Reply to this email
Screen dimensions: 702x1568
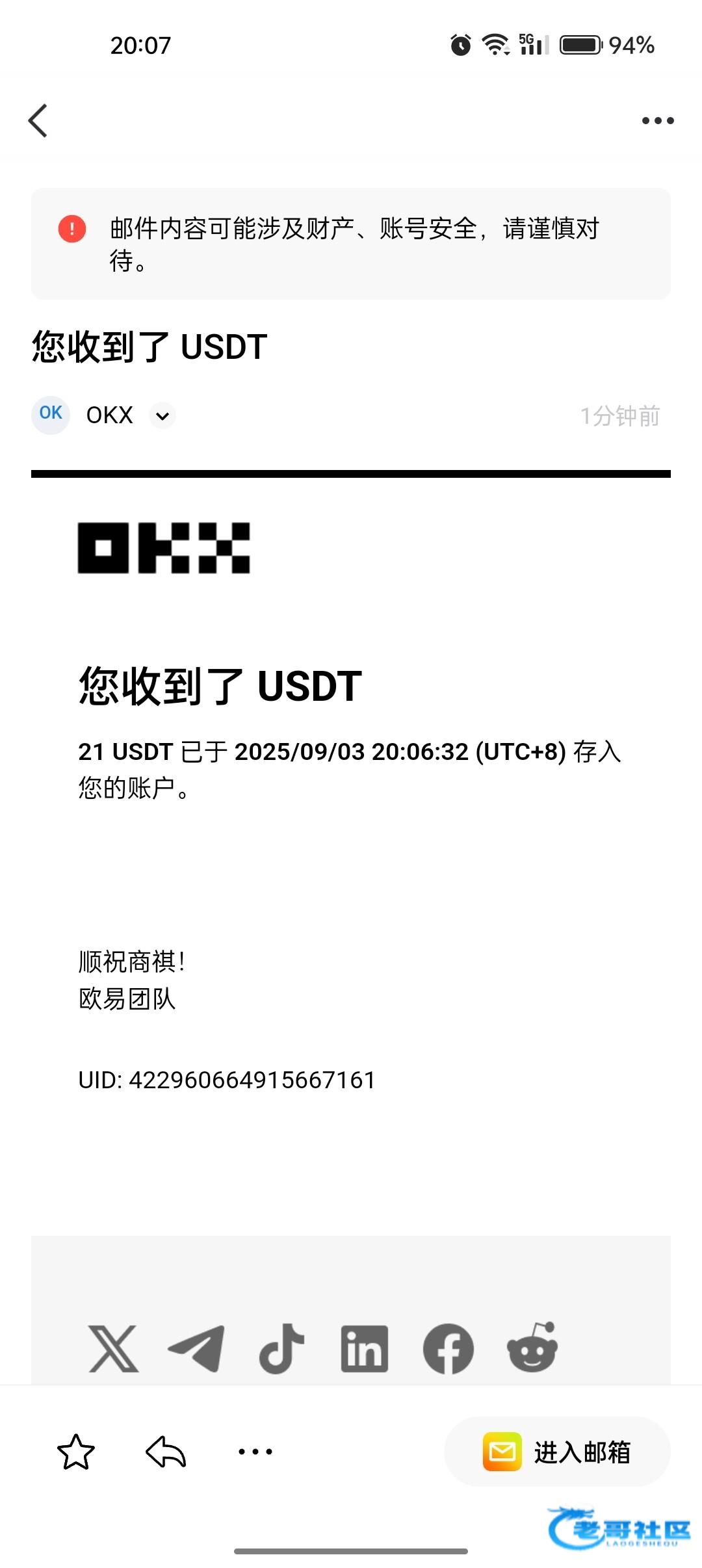(x=166, y=1452)
